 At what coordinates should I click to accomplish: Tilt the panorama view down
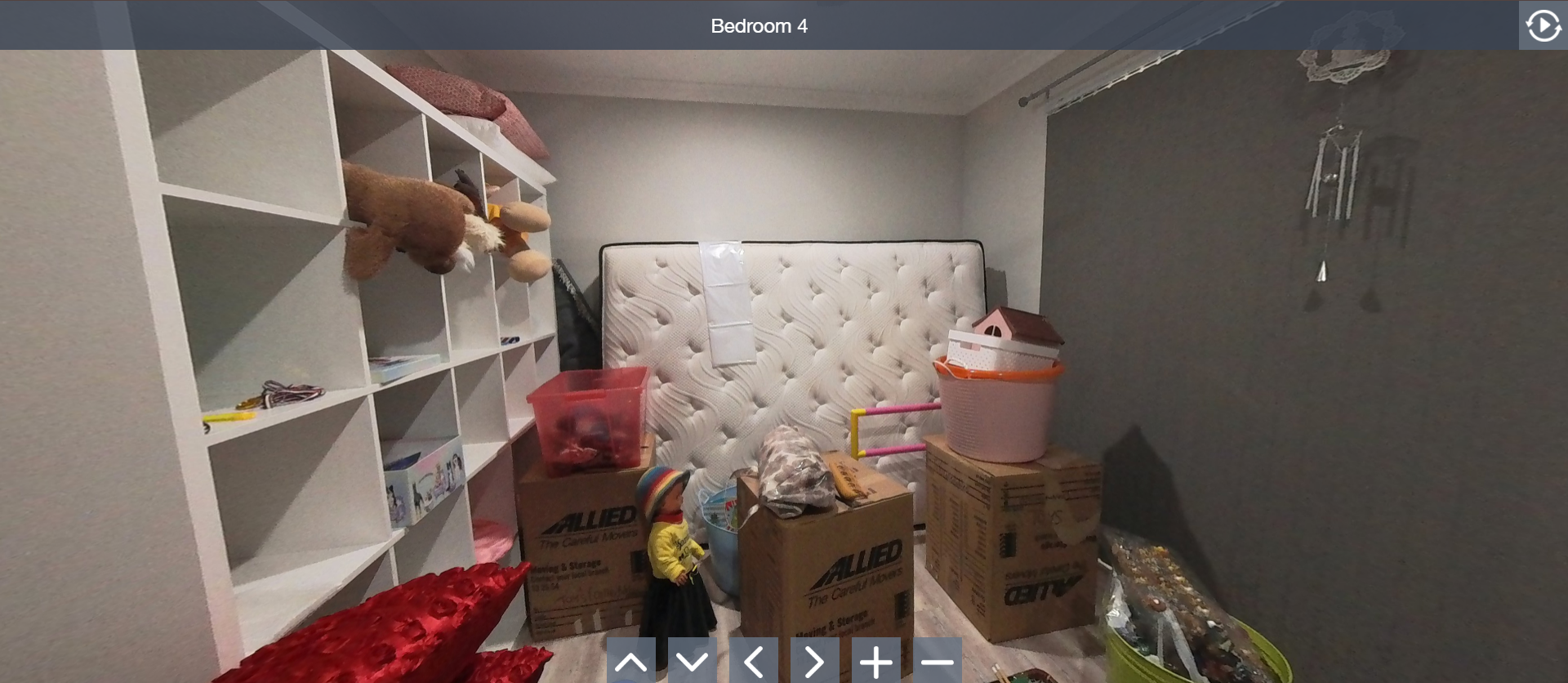click(692, 661)
